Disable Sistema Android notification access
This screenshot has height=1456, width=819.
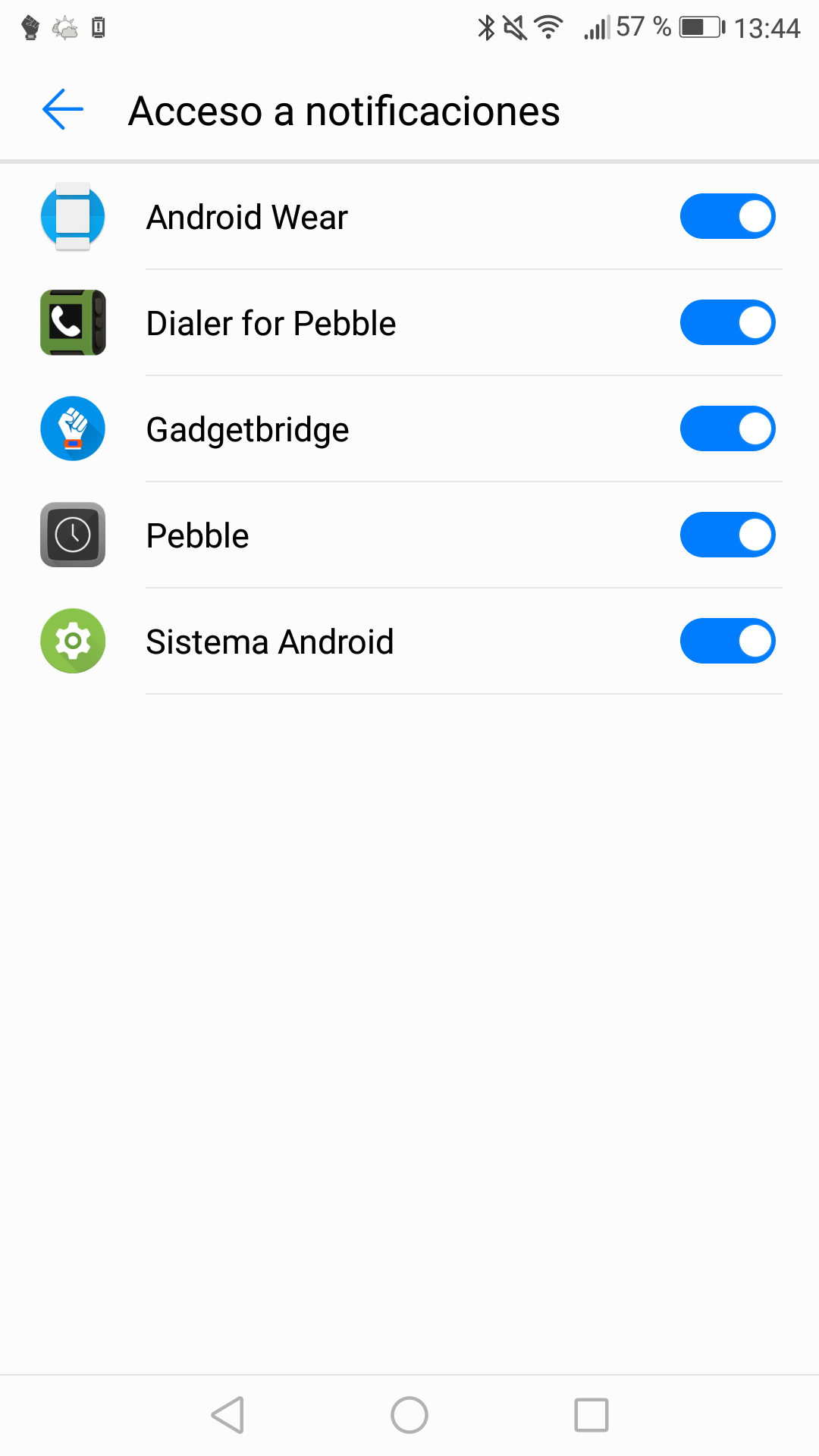point(727,642)
